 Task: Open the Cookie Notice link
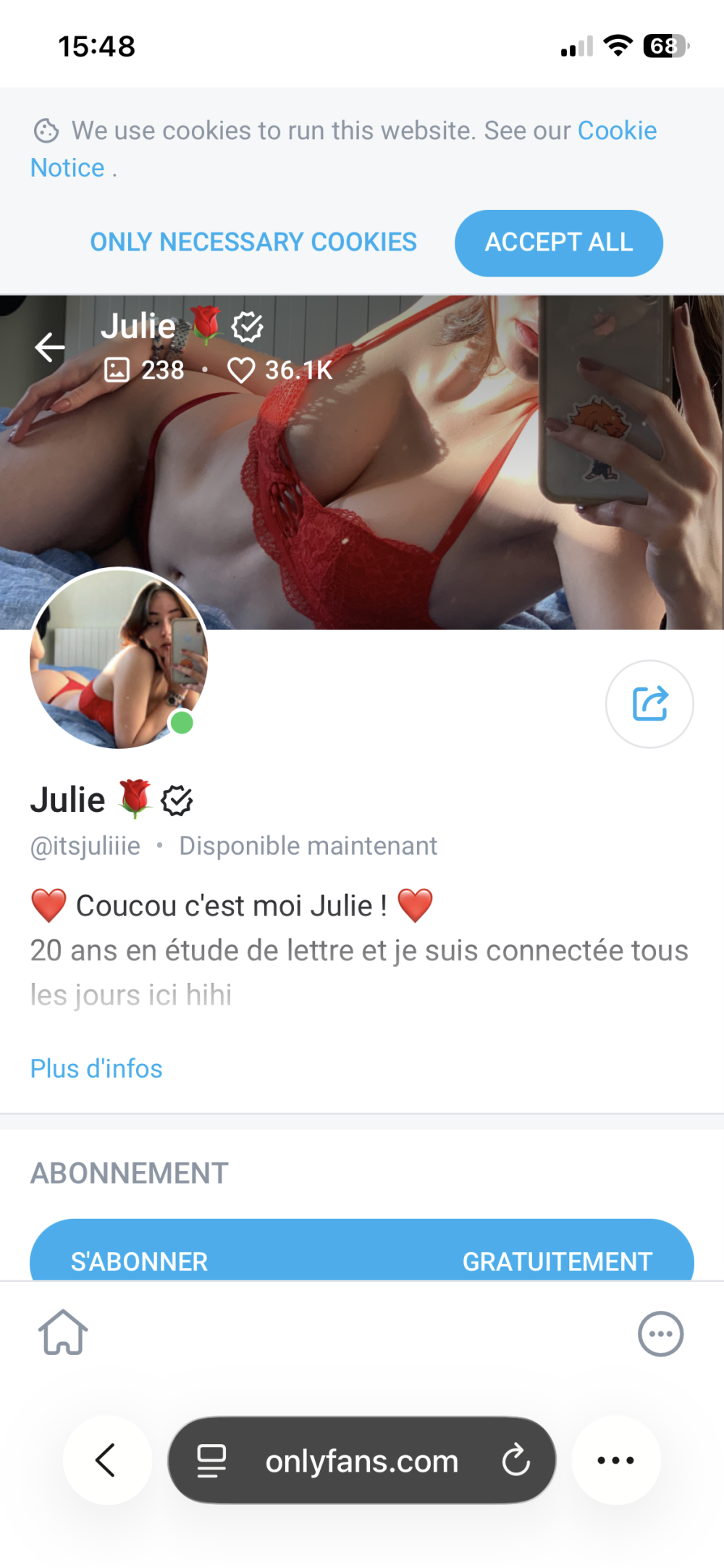coord(616,131)
